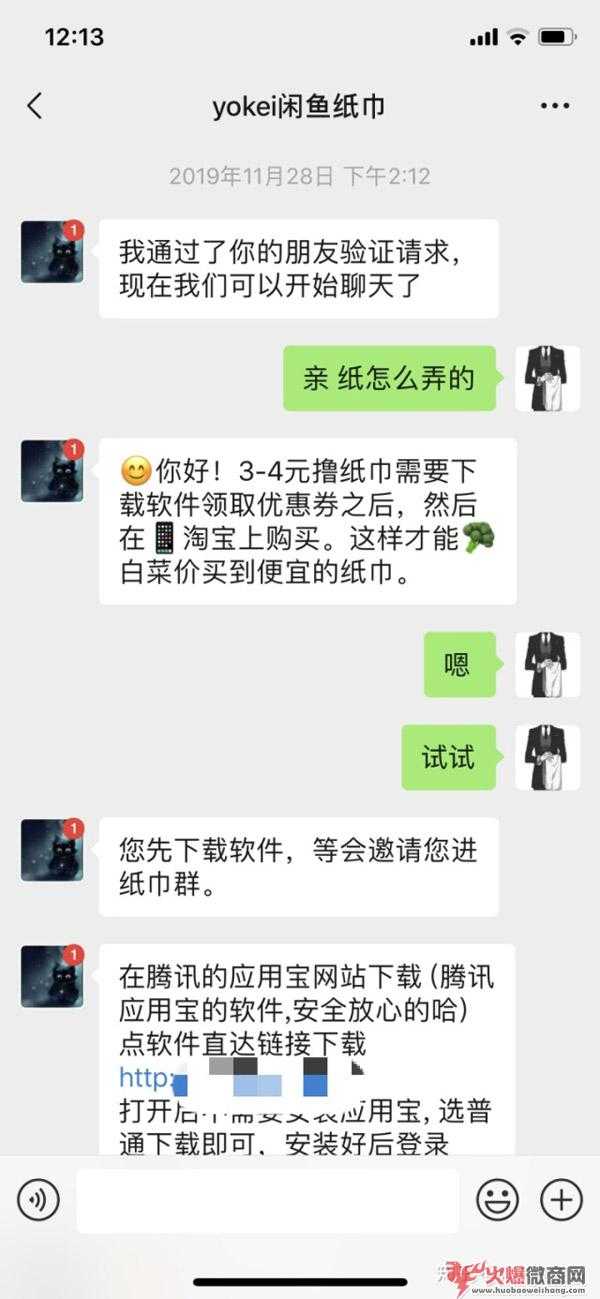Tap the message text field
Image resolution: width=600 pixels, height=1299 pixels.
267,1200
